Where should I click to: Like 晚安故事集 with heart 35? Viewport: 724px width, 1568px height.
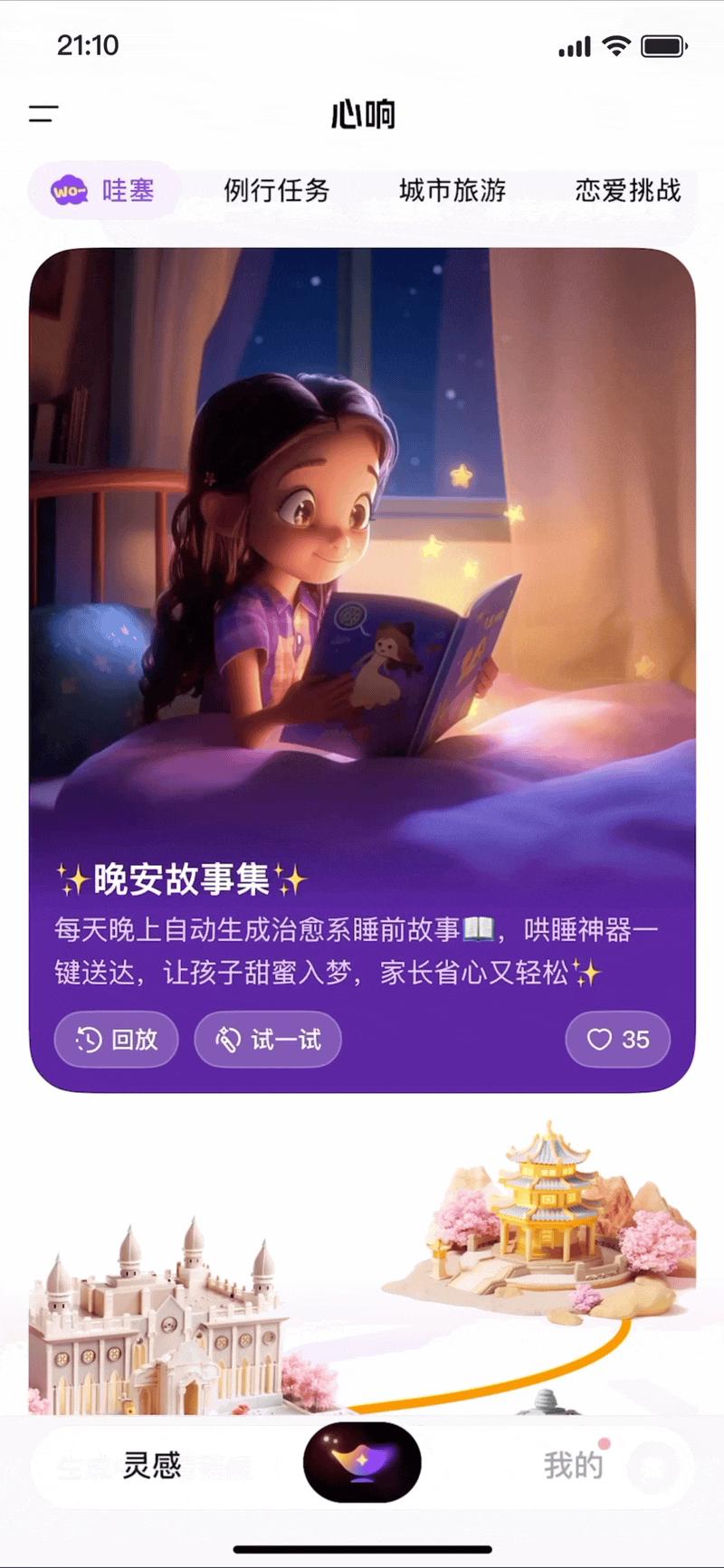pyautogui.click(x=618, y=1040)
